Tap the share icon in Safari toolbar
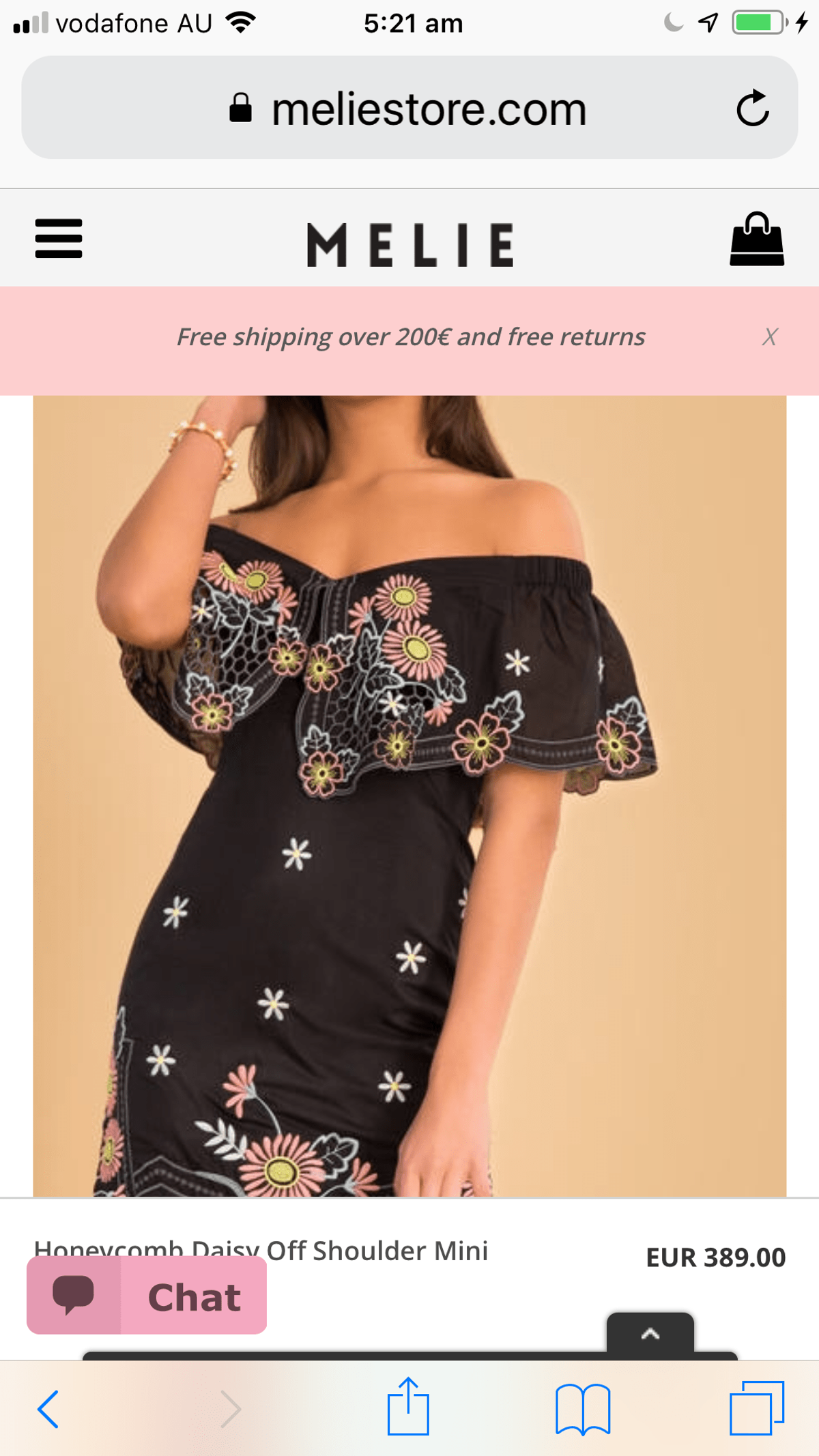 pyautogui.click(x=409, y=1408)
